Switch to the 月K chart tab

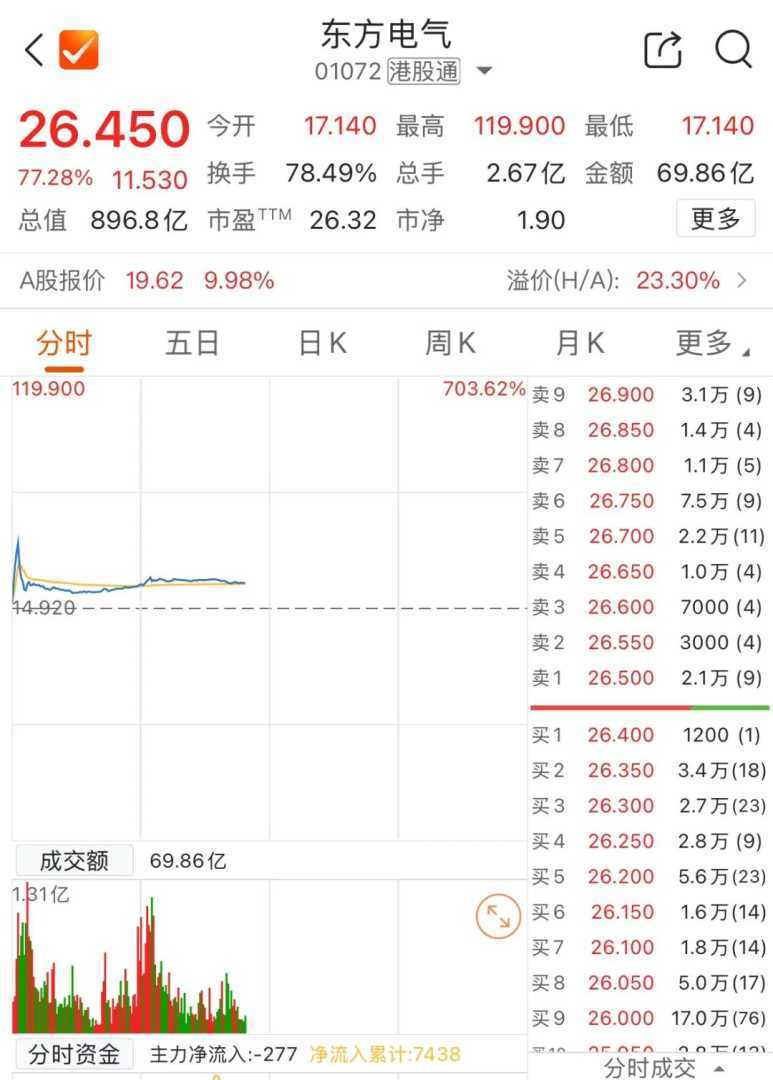(x=580, y=344)
